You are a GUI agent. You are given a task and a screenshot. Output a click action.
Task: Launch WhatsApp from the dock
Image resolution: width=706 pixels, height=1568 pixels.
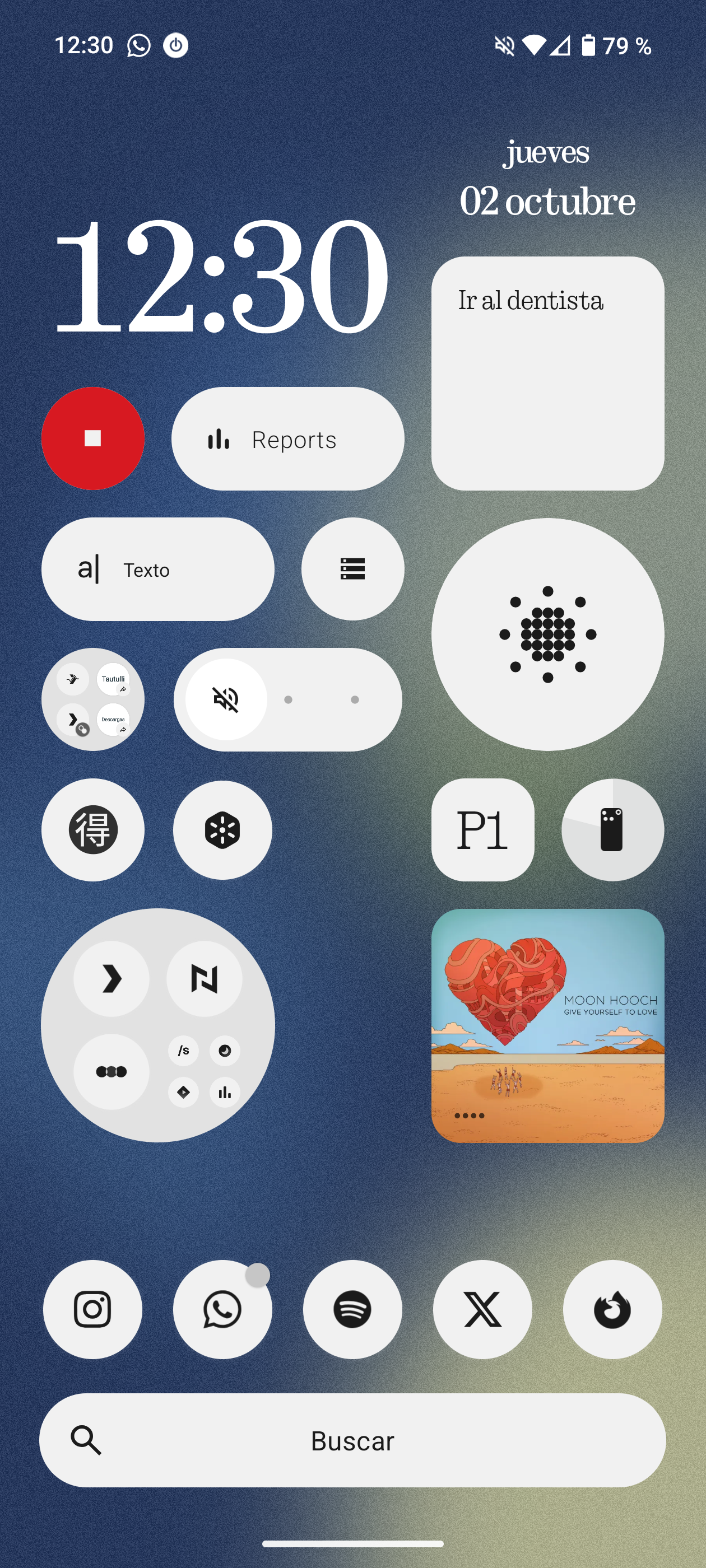point(222,1309)
